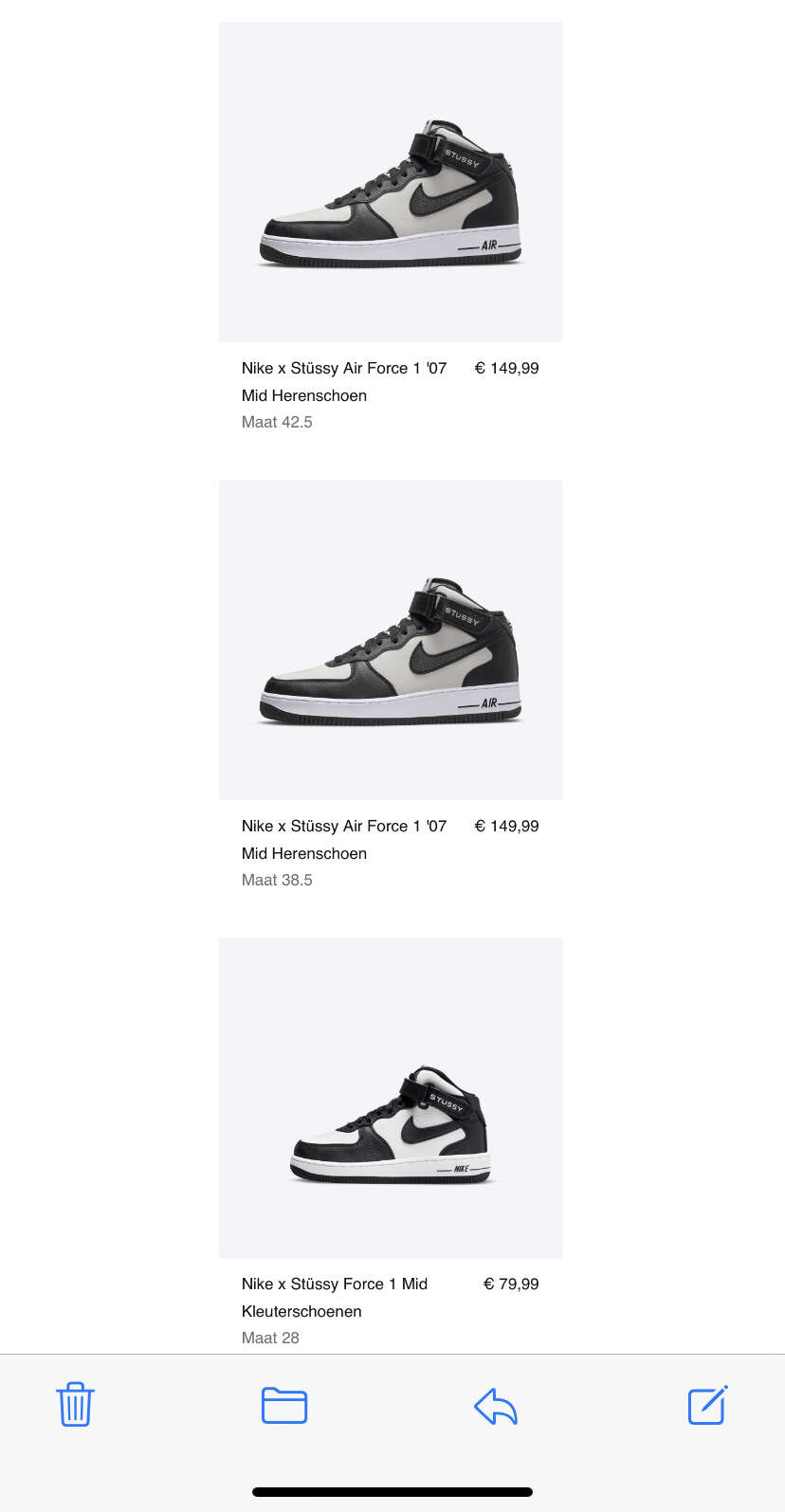Open the Air Force 1 shoe image, Maat 38.5
The height and width of the screenshot is (1512, 785).
point(391,640)
